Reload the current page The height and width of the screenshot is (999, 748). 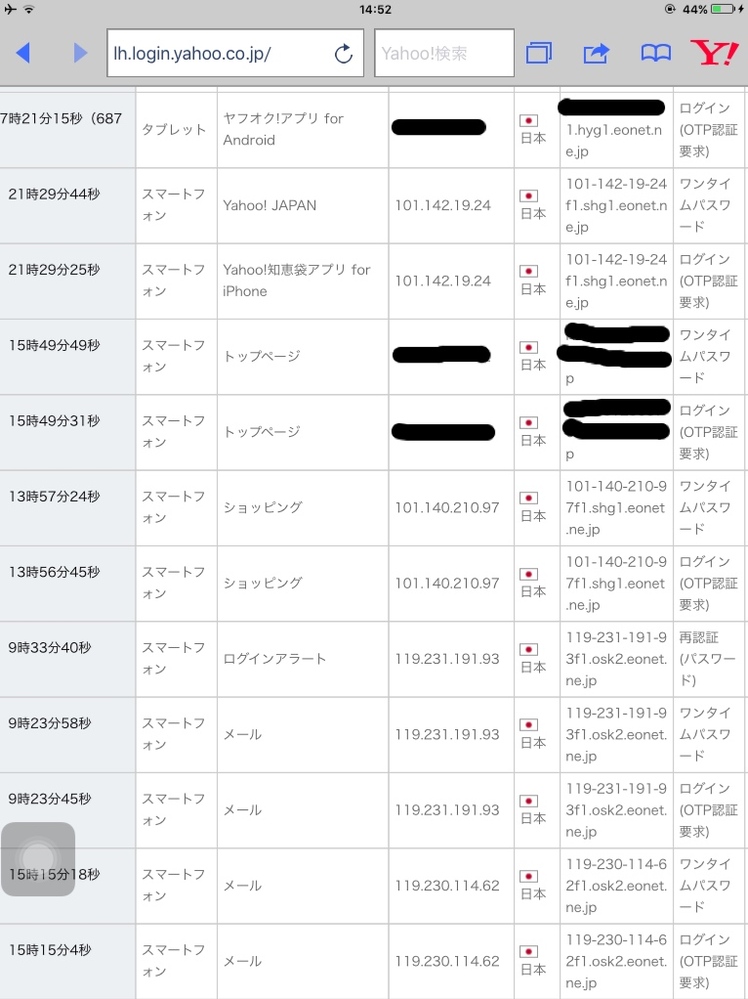pos(343,54)
